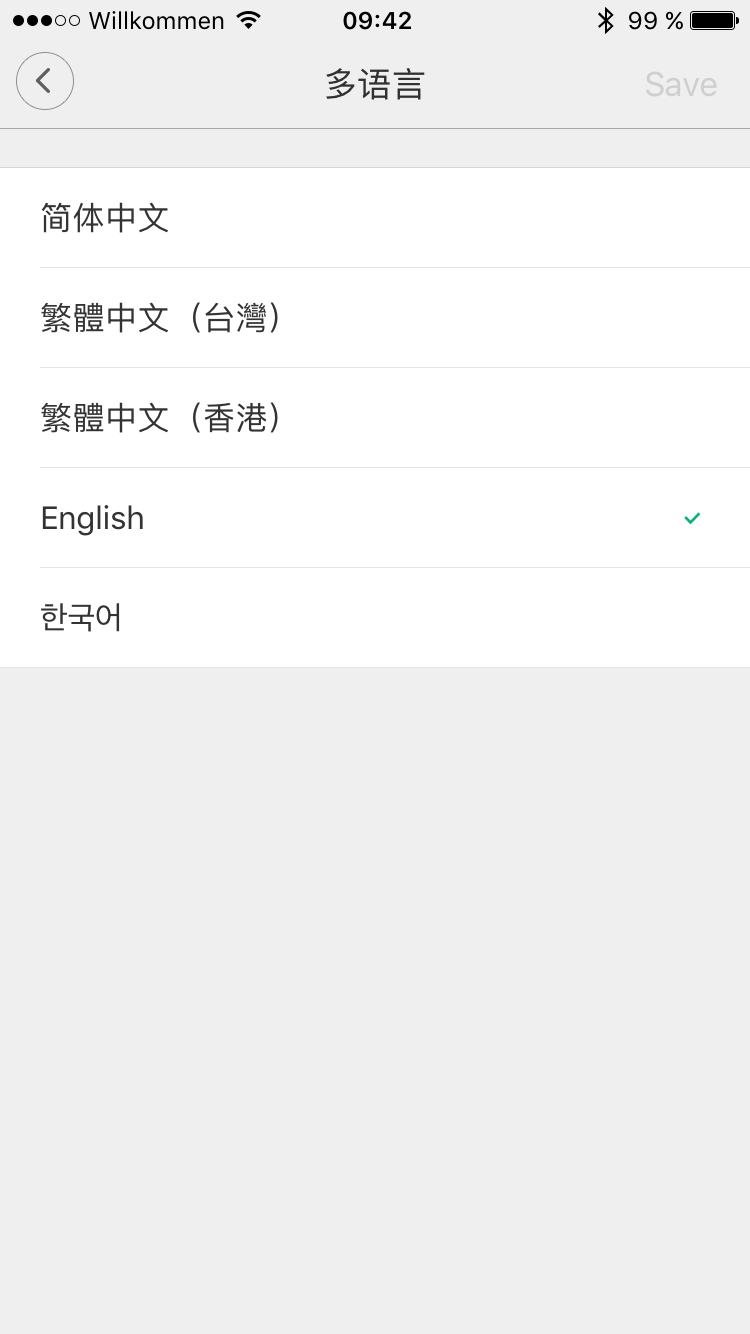Screen dimensions: 750x1334
Task: Select English language row
Action: pyautogui.click(x=375, y=518)
